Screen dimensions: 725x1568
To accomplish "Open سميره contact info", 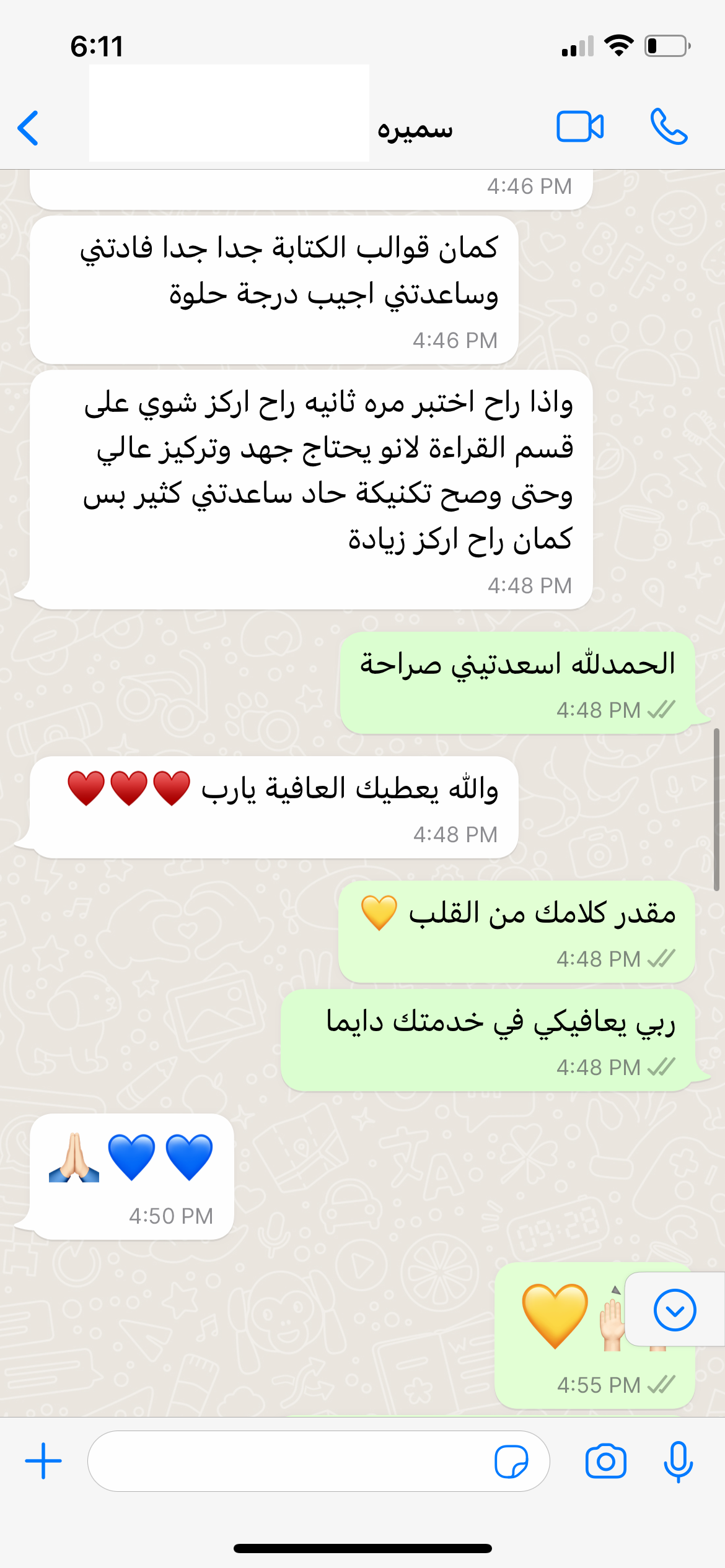I will (415, 129).
